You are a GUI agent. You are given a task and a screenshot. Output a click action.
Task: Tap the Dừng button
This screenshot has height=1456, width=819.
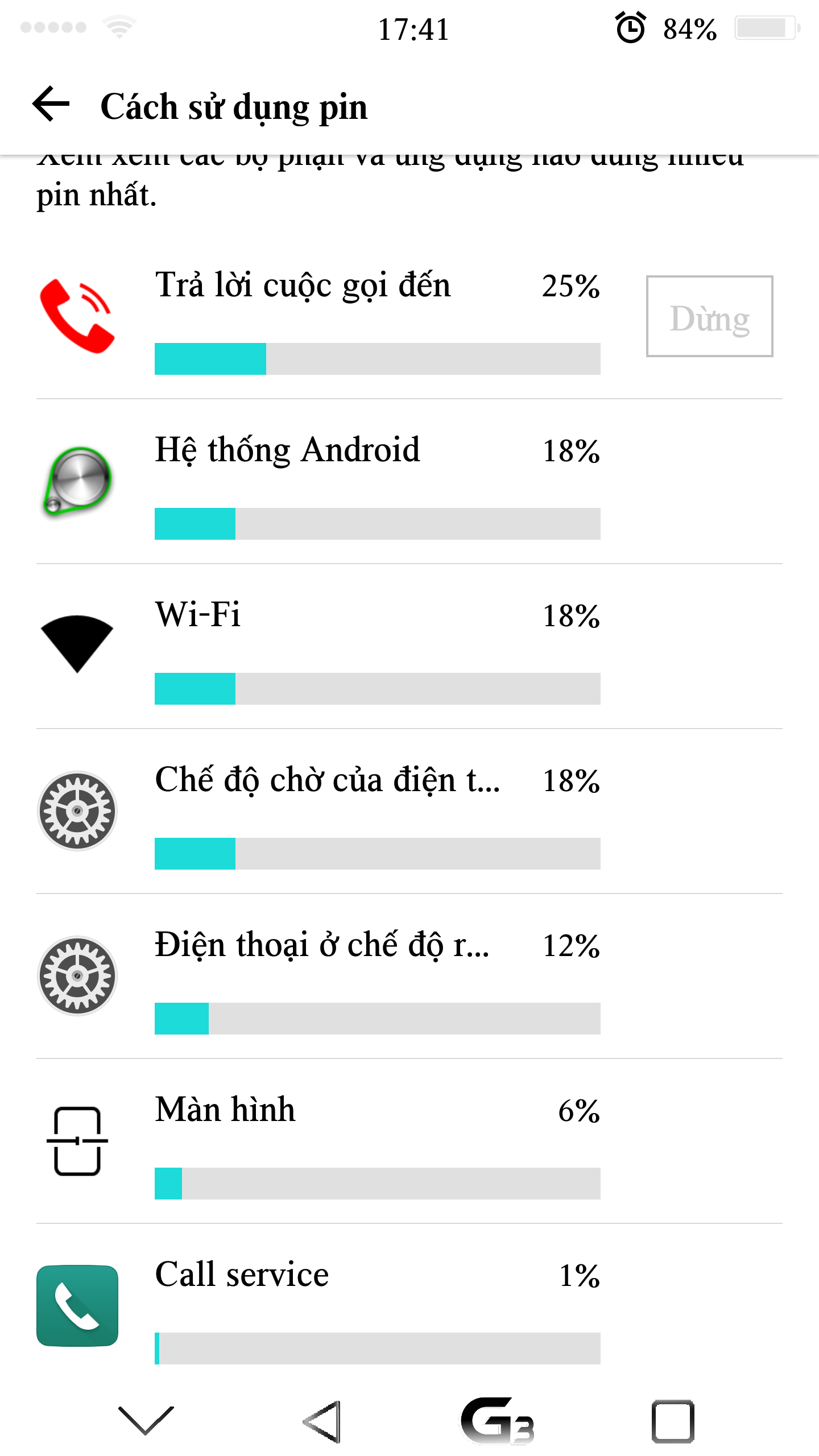tap(709, 317)
